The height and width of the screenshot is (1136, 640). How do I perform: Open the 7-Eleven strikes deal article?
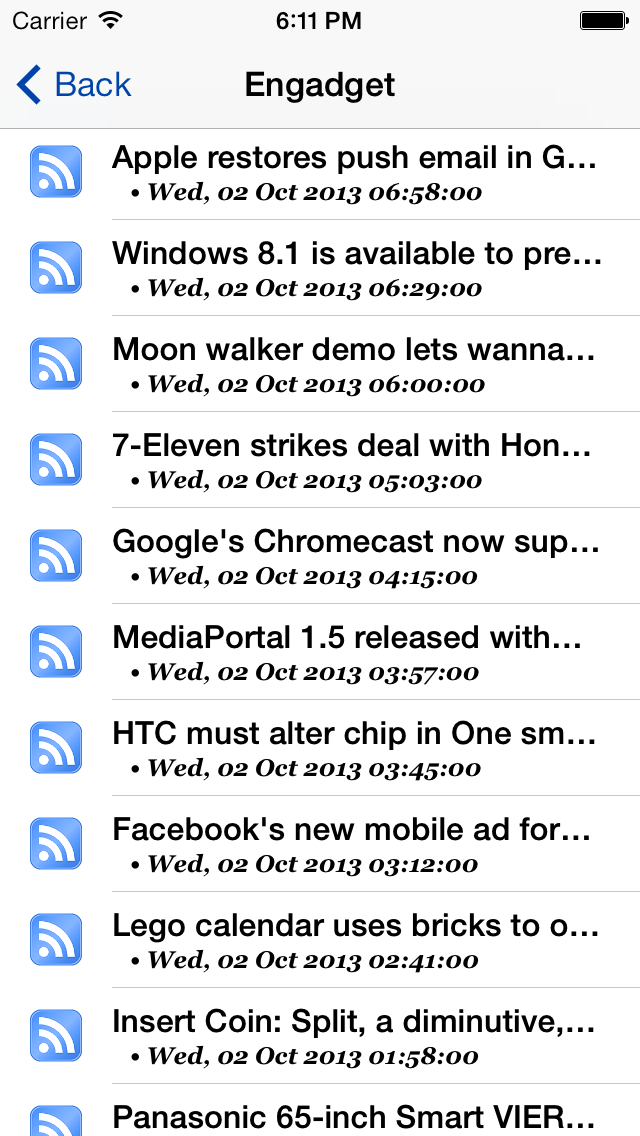tap(320, 459)
